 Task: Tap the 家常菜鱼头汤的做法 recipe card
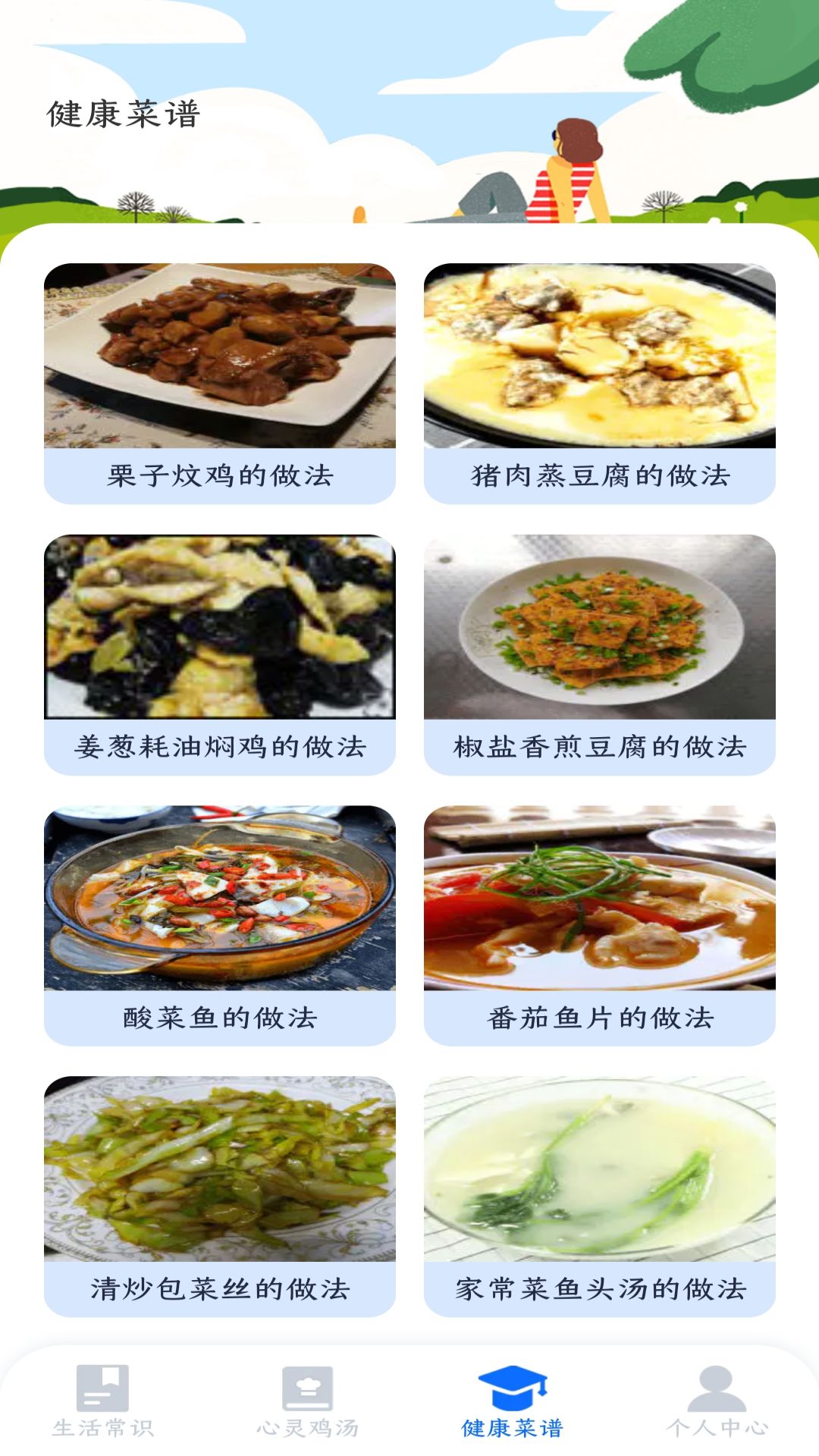coord(599,1196)
